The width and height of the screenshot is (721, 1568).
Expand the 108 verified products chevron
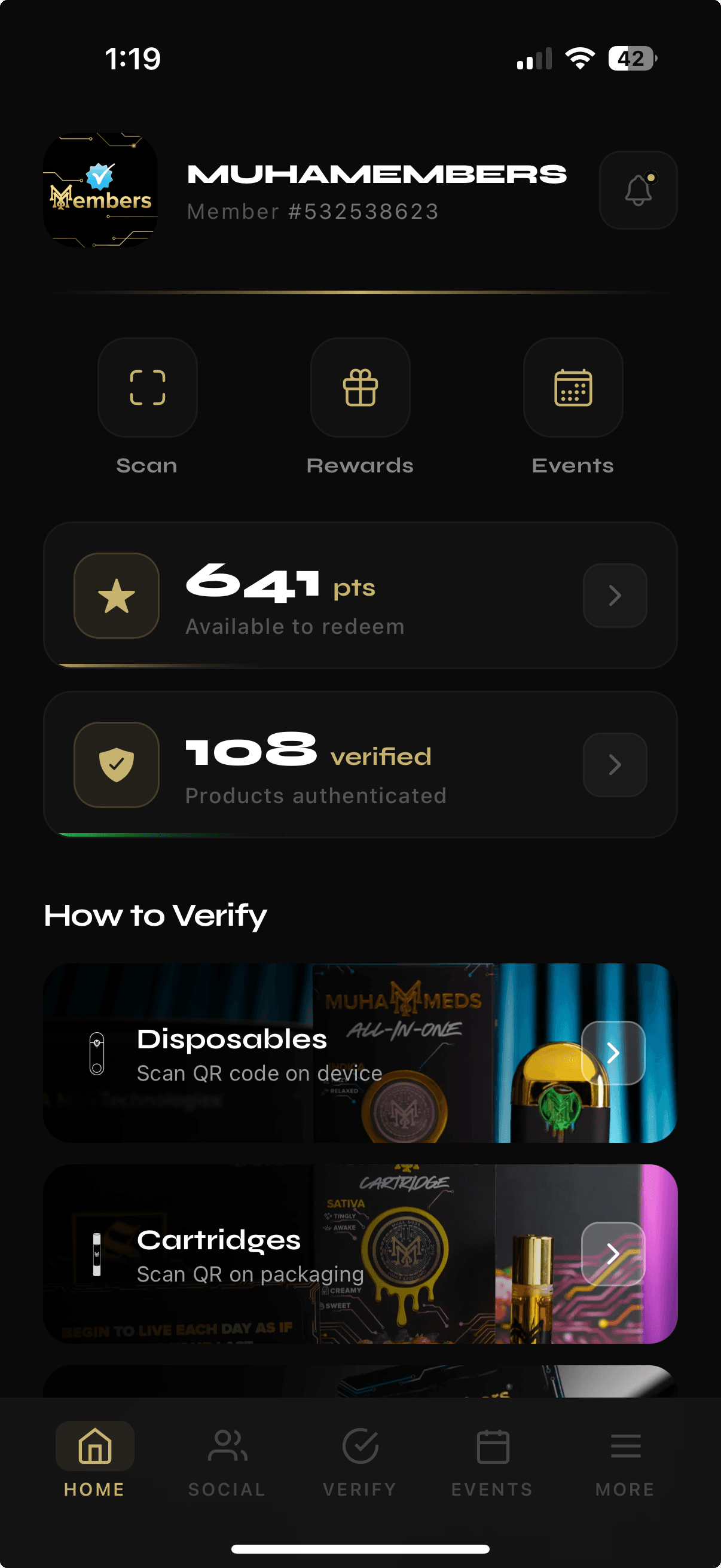click(615, 765)
